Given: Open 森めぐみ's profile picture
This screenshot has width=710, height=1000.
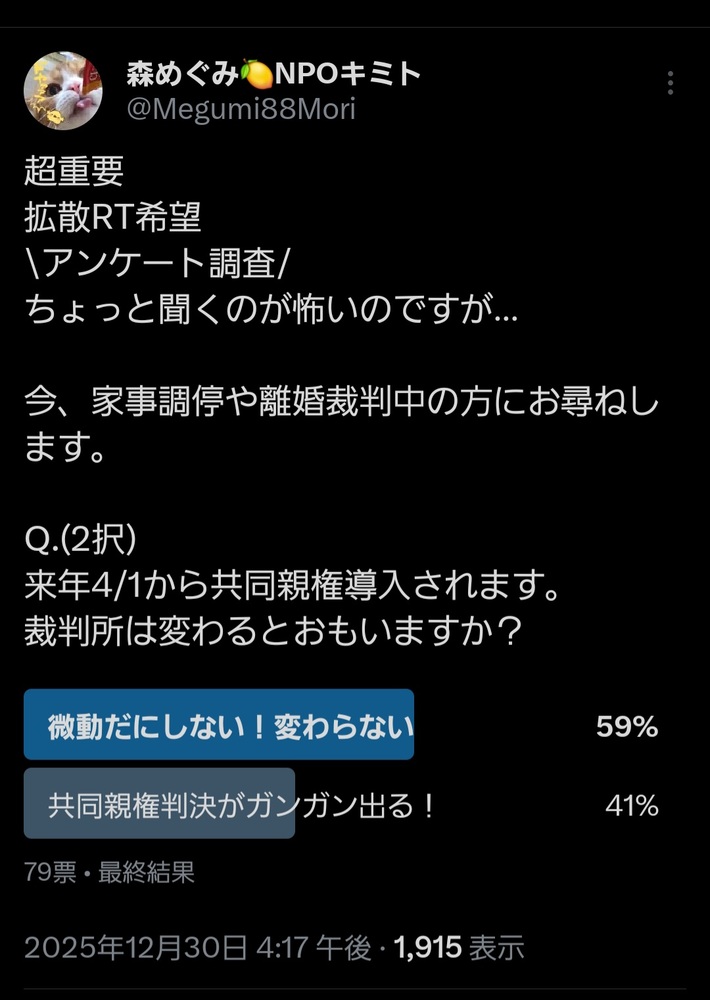Looking at the screenshot, I should (x=62, y=91).
